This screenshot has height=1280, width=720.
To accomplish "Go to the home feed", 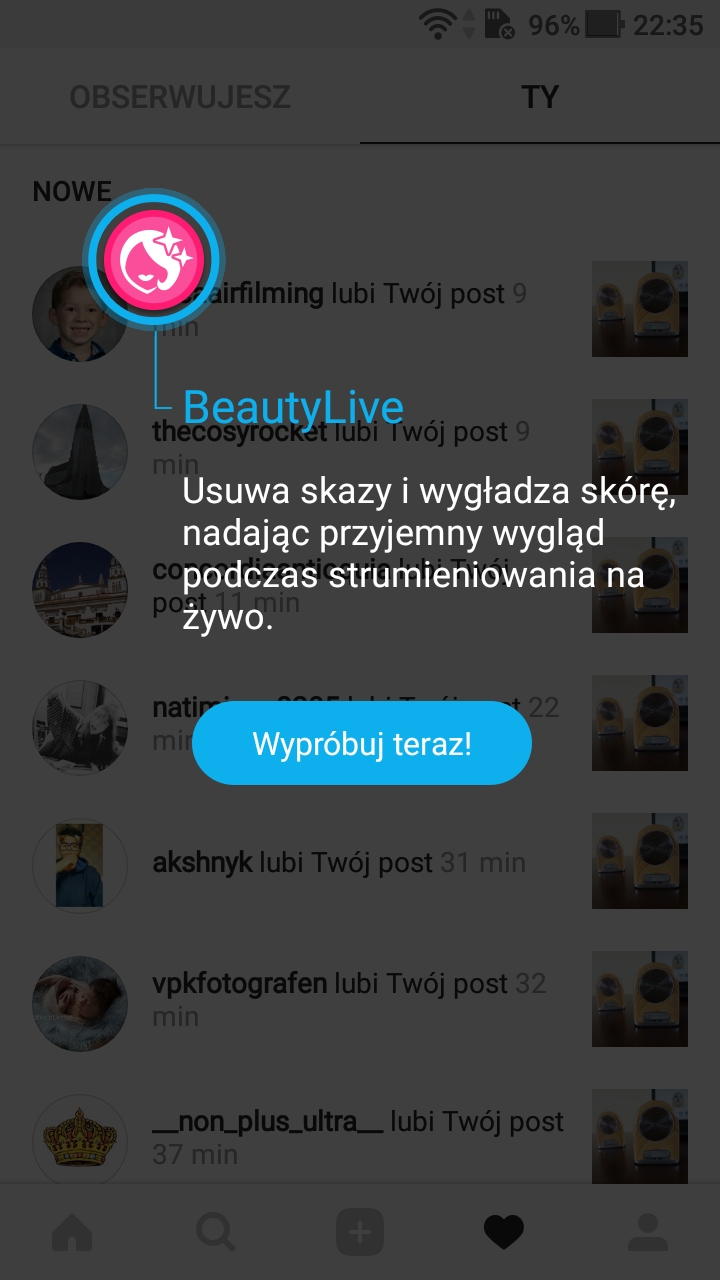I will coord(72,1232).
